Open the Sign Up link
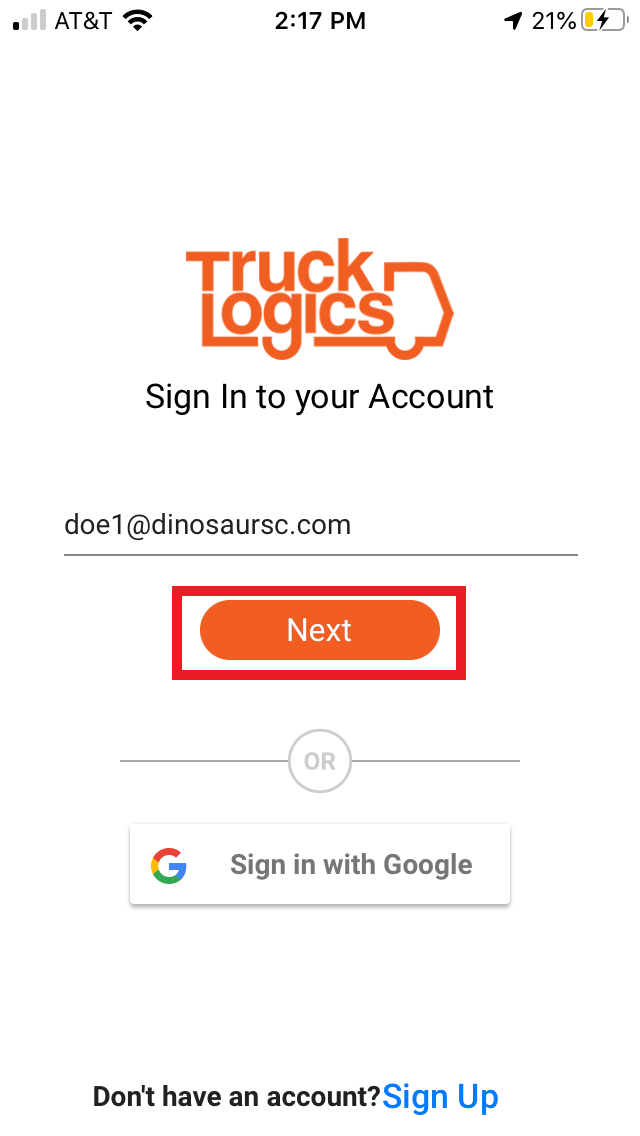This screenshot has width=640, height=1136. point(440,1097)
